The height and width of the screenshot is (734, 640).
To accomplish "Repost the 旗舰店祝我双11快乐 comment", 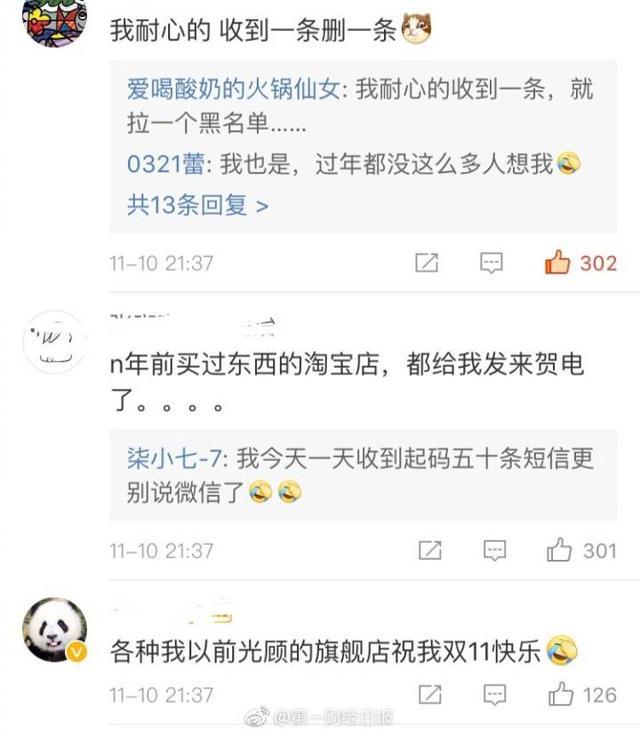I will pos(428,694).
